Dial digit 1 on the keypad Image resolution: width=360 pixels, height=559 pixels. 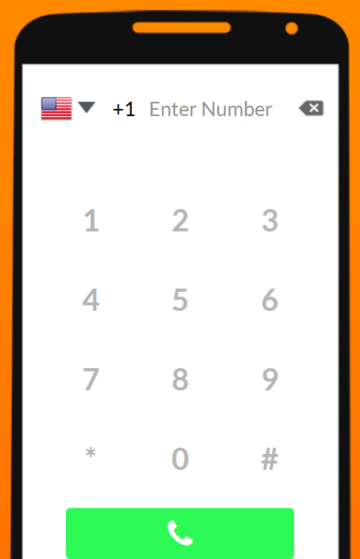[x=91, y=221]
